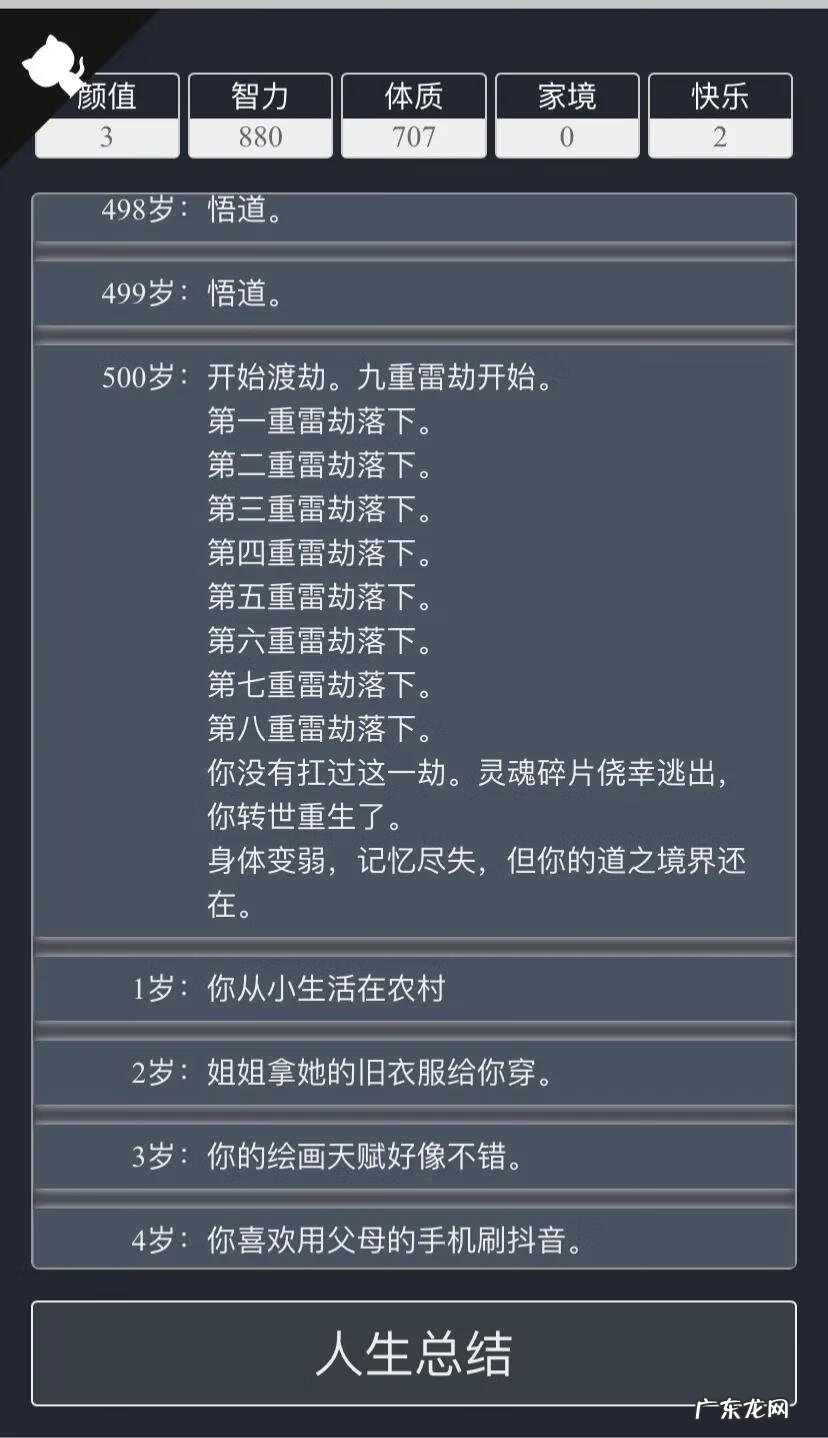This screenshot has height=1438, width=828.
Task: Click the 4岁 刷抖音 entry
Action: tap(414, 1241)
